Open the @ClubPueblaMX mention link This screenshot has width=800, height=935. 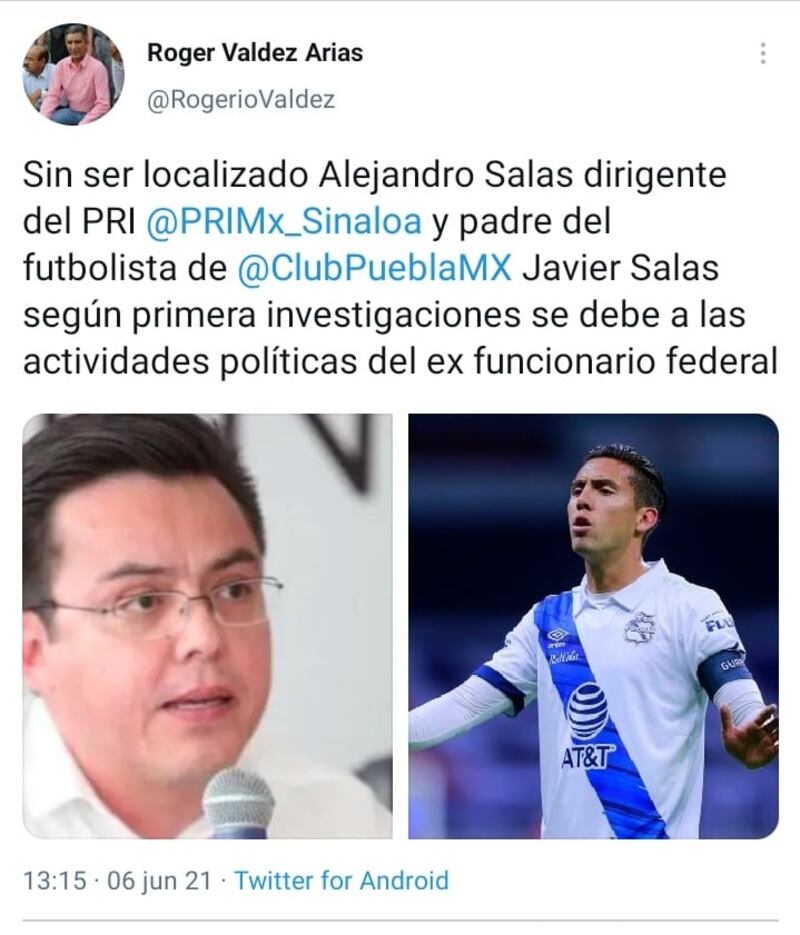[x=375, y=269]
